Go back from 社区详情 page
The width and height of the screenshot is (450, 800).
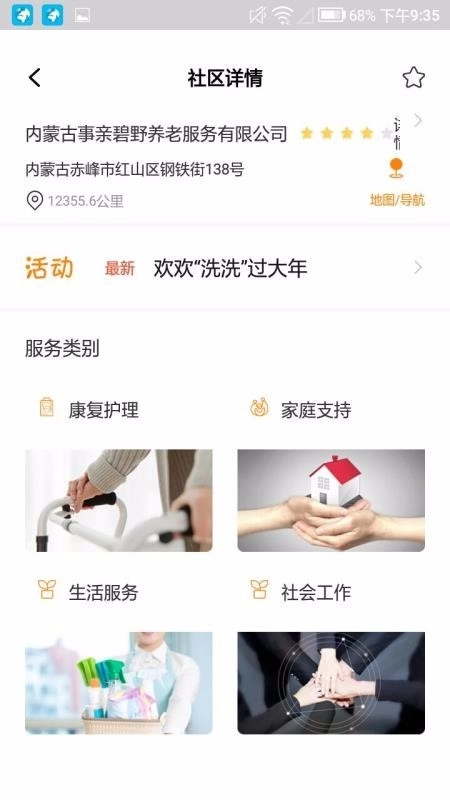[x=34, y=78]
